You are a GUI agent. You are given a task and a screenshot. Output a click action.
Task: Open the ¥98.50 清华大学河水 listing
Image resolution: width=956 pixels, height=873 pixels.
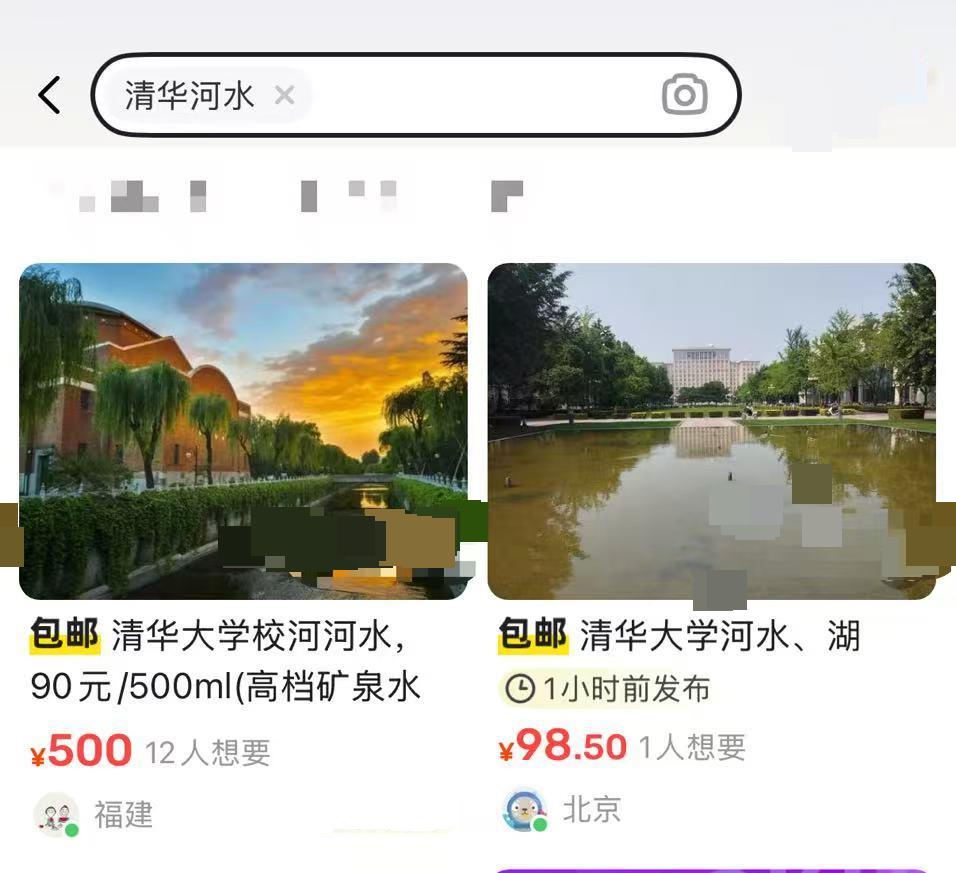711,431
